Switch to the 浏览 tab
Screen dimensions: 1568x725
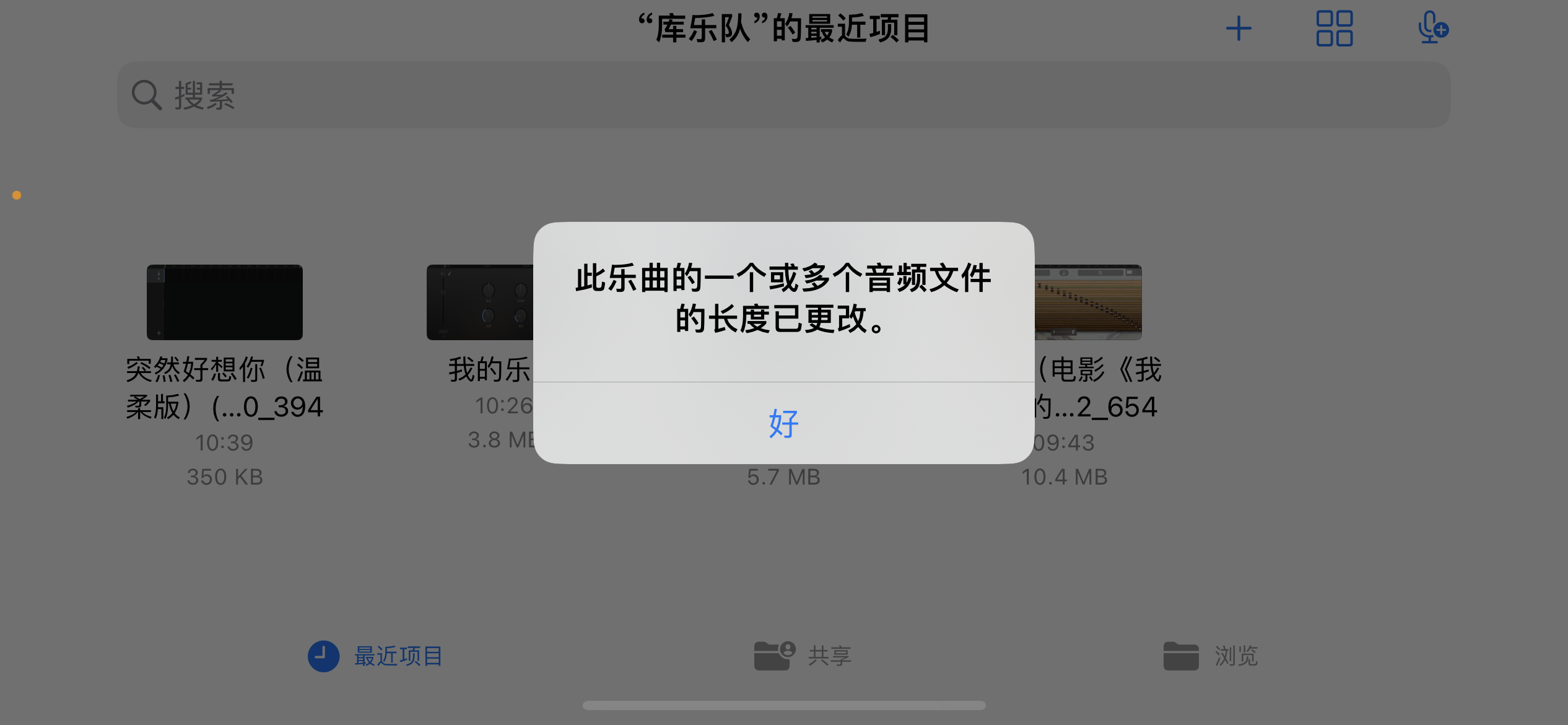click(1211, 656)
